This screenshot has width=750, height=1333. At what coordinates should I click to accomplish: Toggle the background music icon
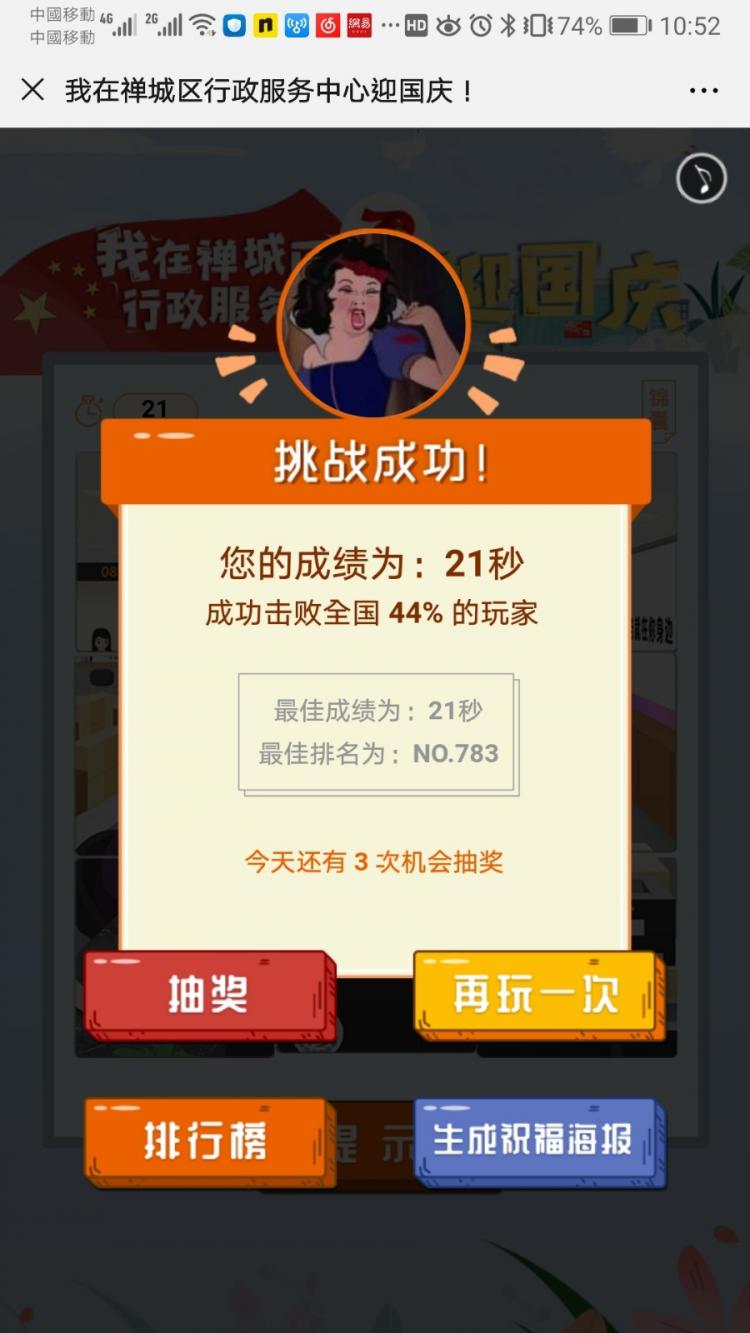tap(701, 180)
